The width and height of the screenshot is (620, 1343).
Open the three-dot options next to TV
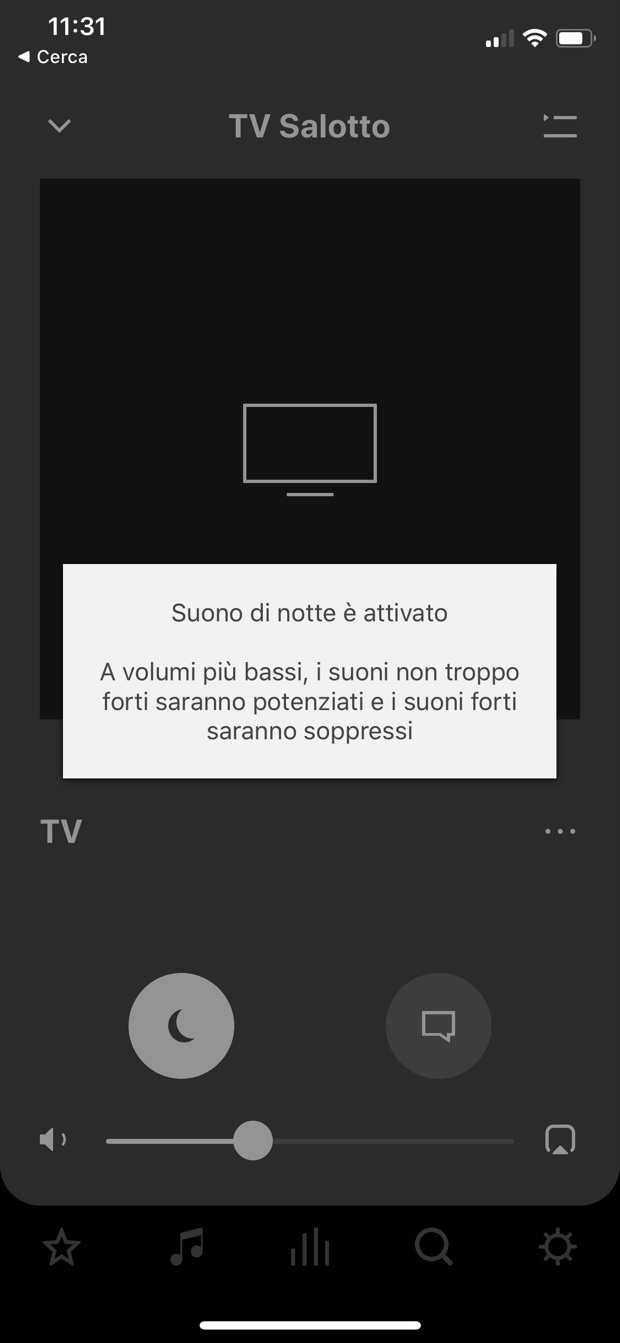click(559, 831)
